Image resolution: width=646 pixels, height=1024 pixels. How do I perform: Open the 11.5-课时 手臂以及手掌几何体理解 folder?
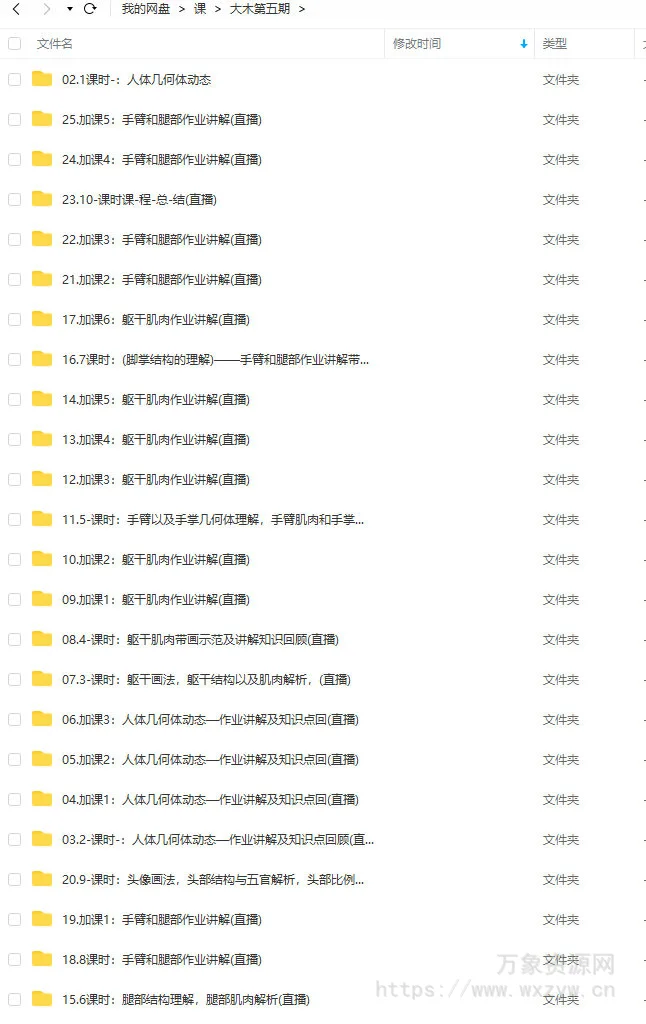tap(213, 520)
